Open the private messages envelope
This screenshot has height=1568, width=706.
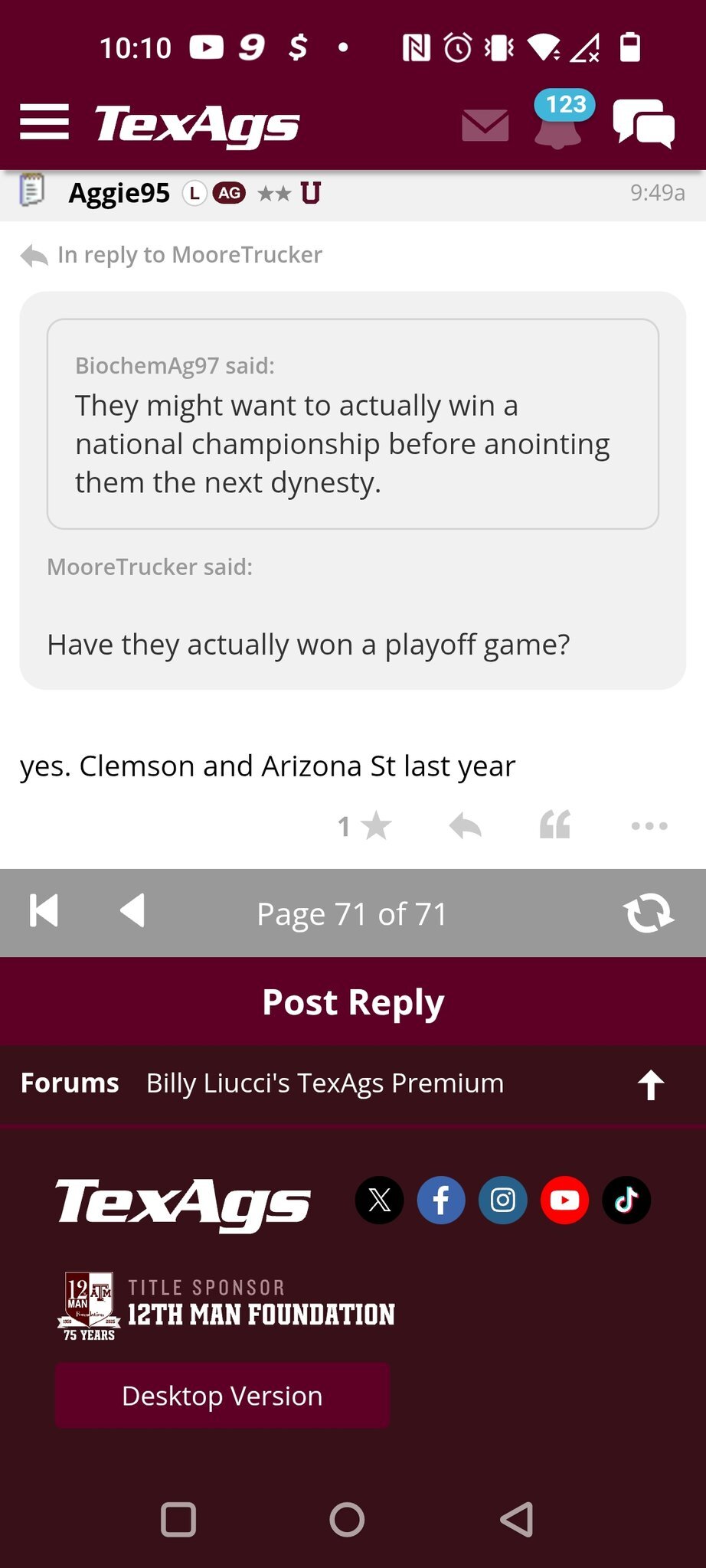pyautogui.click(x=485, y=126)
